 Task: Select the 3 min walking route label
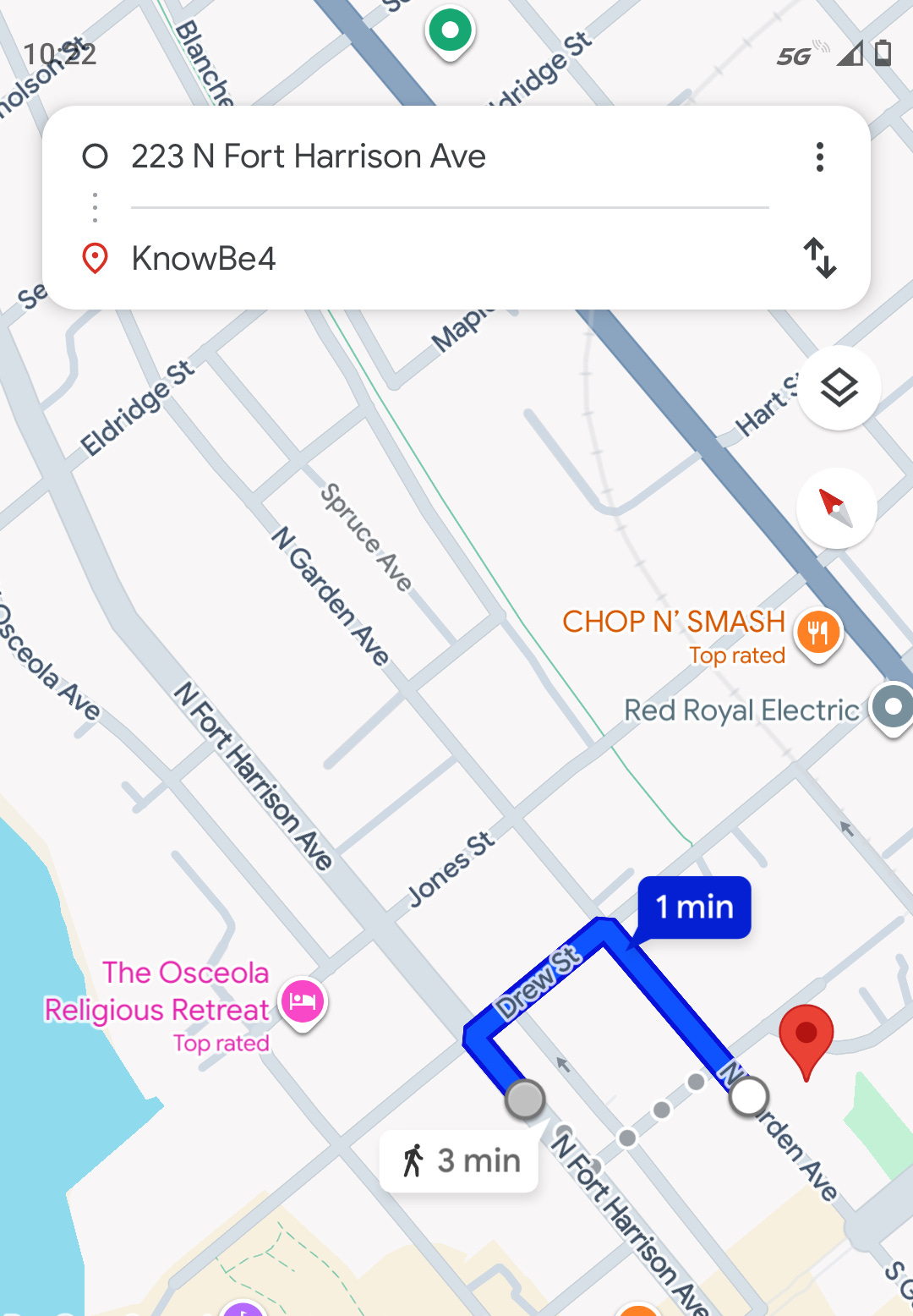coord(459,1161)
